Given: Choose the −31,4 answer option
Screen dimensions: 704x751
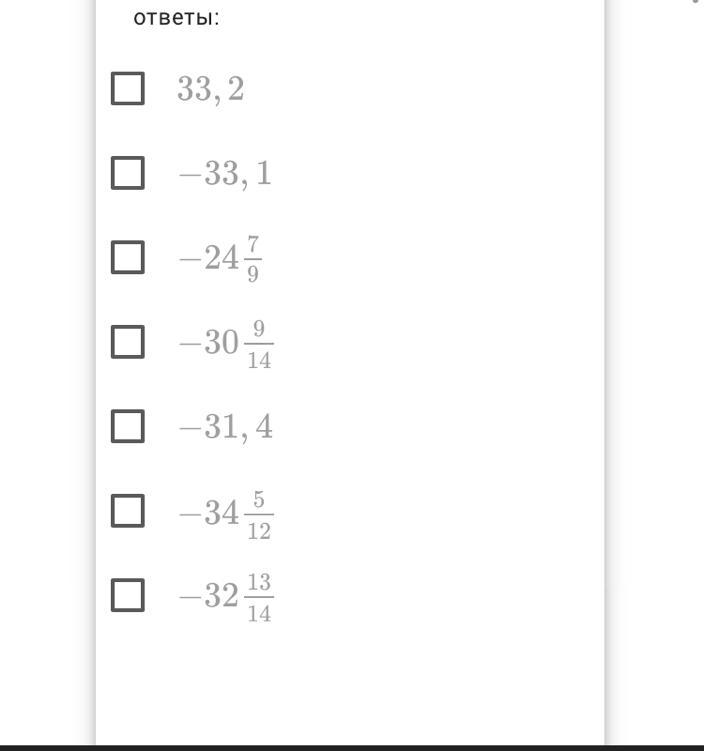Looking at the screenshot, I should (x=127, y=427).
